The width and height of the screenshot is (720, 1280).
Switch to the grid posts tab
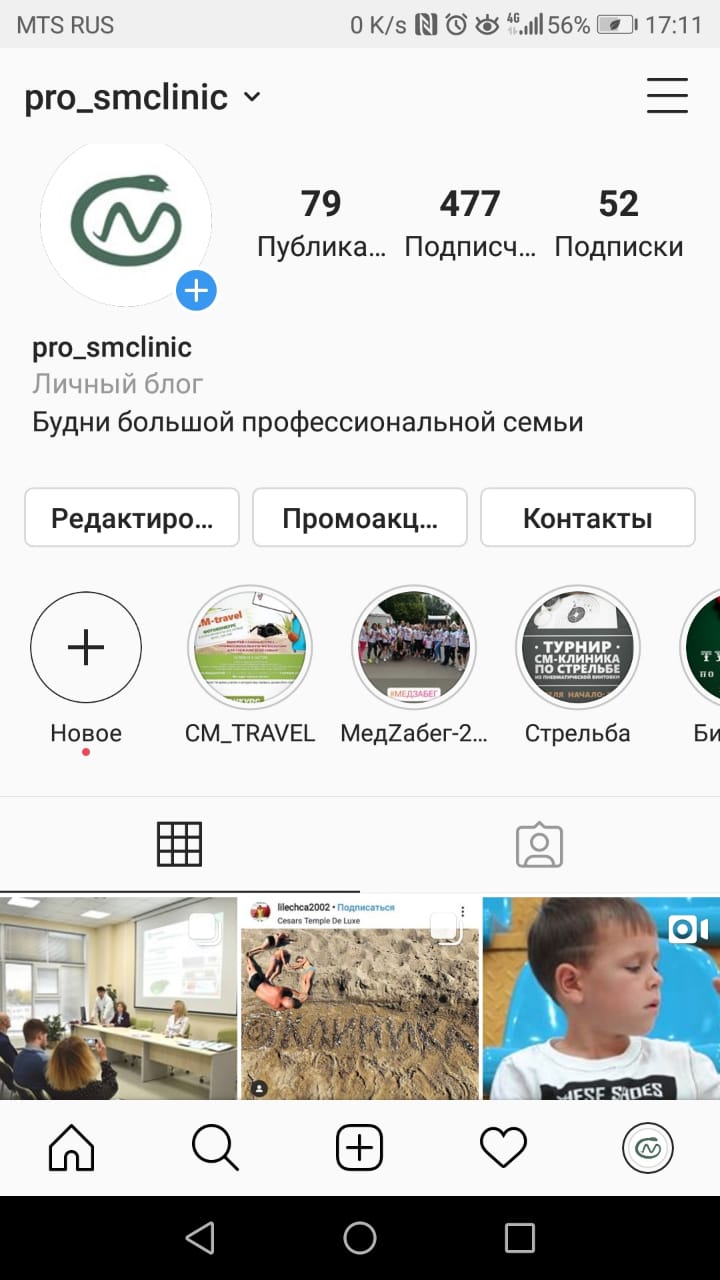pos(180,845)
